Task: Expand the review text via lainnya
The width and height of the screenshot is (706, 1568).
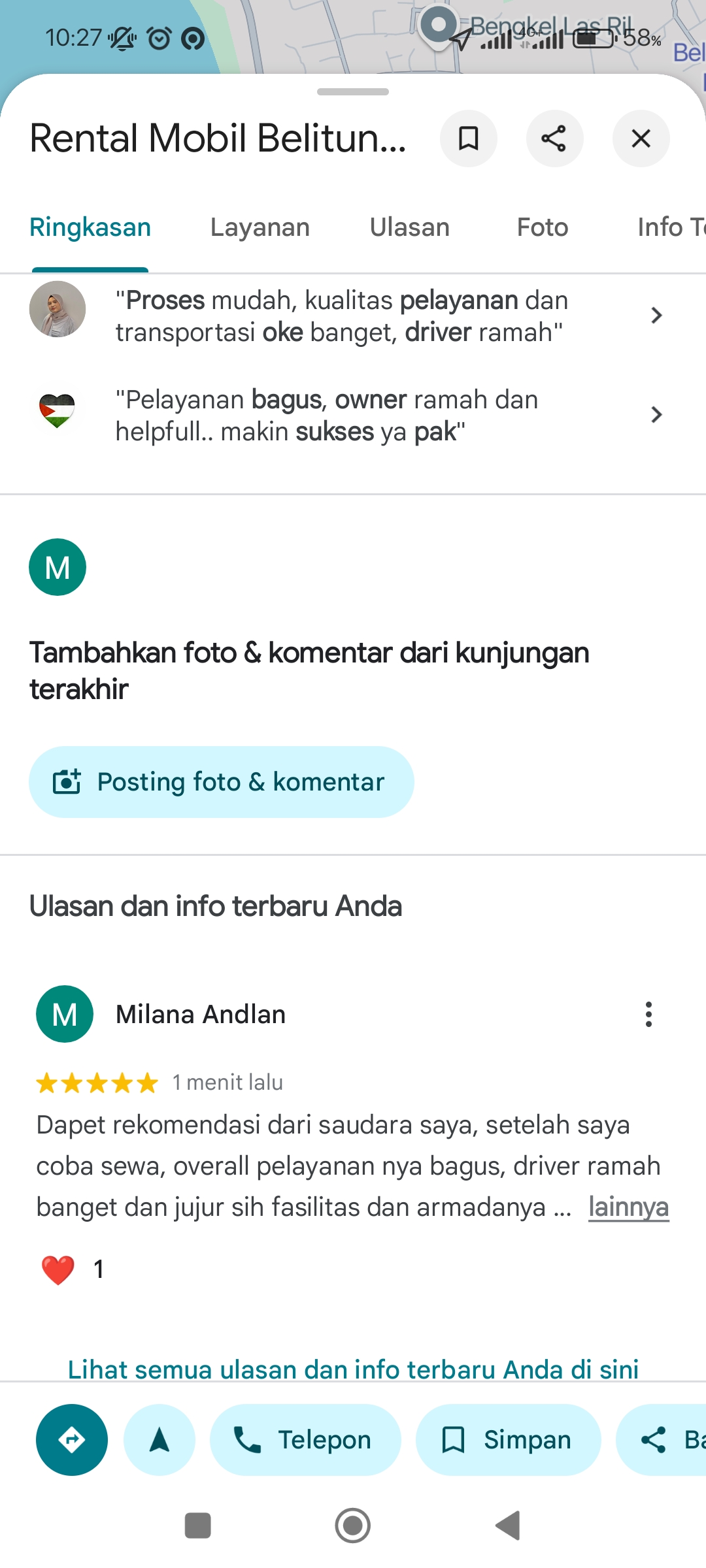Action: [628, 1207]
